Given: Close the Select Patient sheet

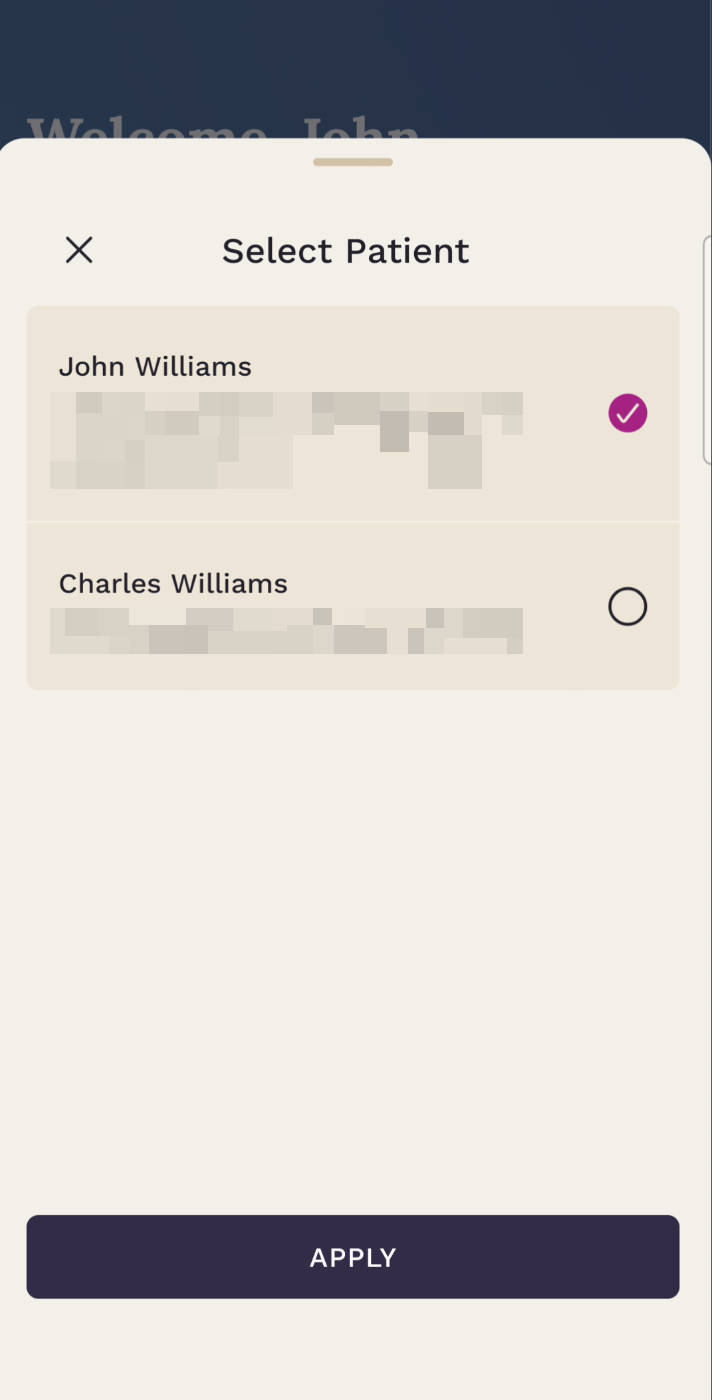Looking at the screenshot, I should click(79, 250).
